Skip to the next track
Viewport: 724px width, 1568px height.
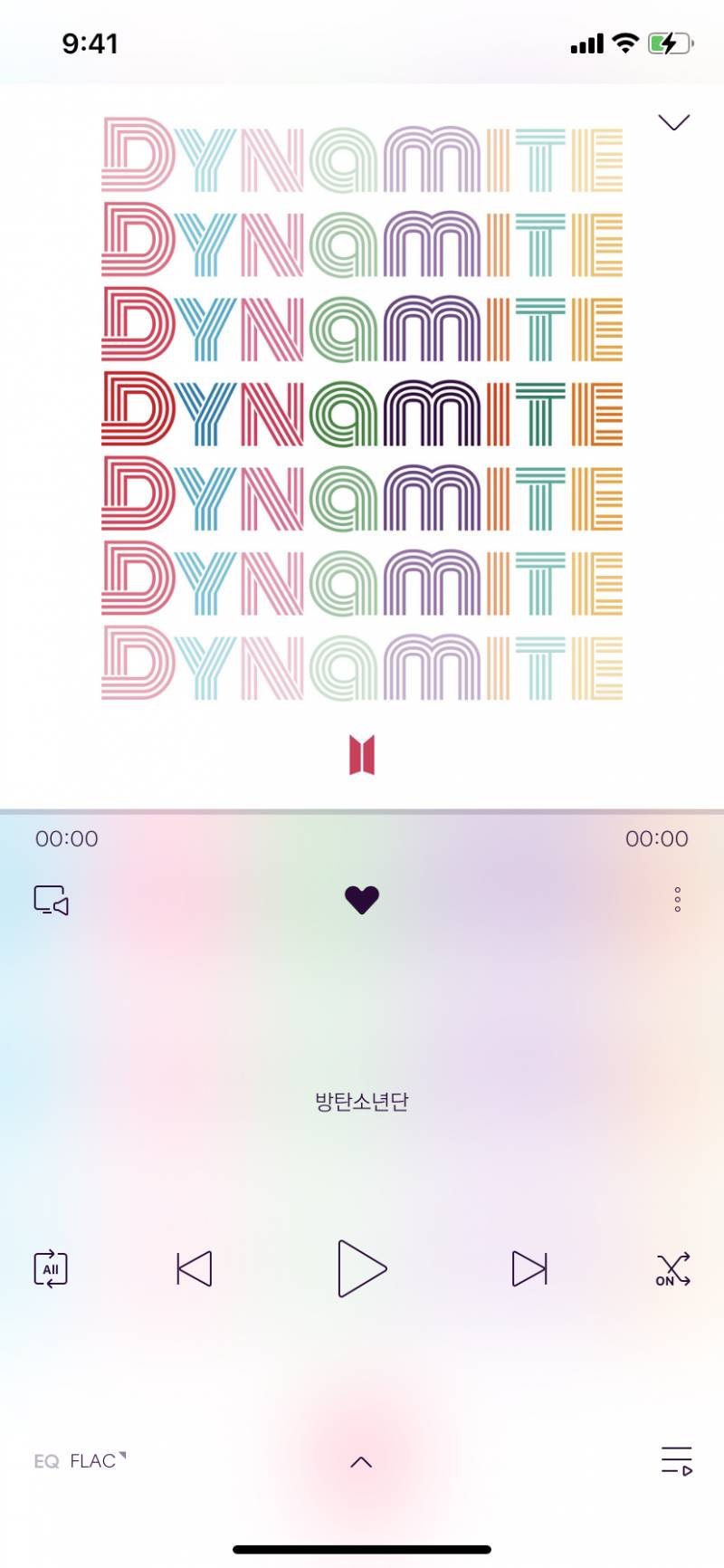click(x=529, y=1268)
